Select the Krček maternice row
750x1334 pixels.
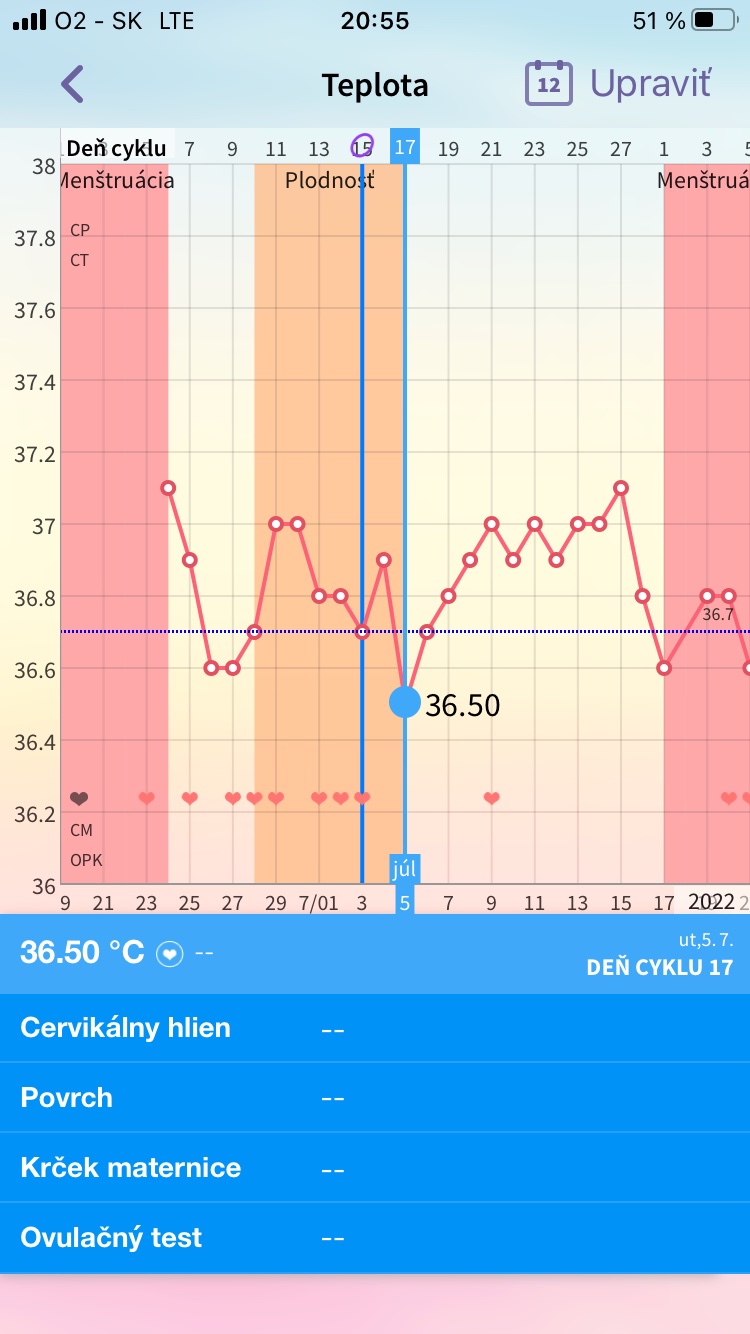click(374, 1168)
